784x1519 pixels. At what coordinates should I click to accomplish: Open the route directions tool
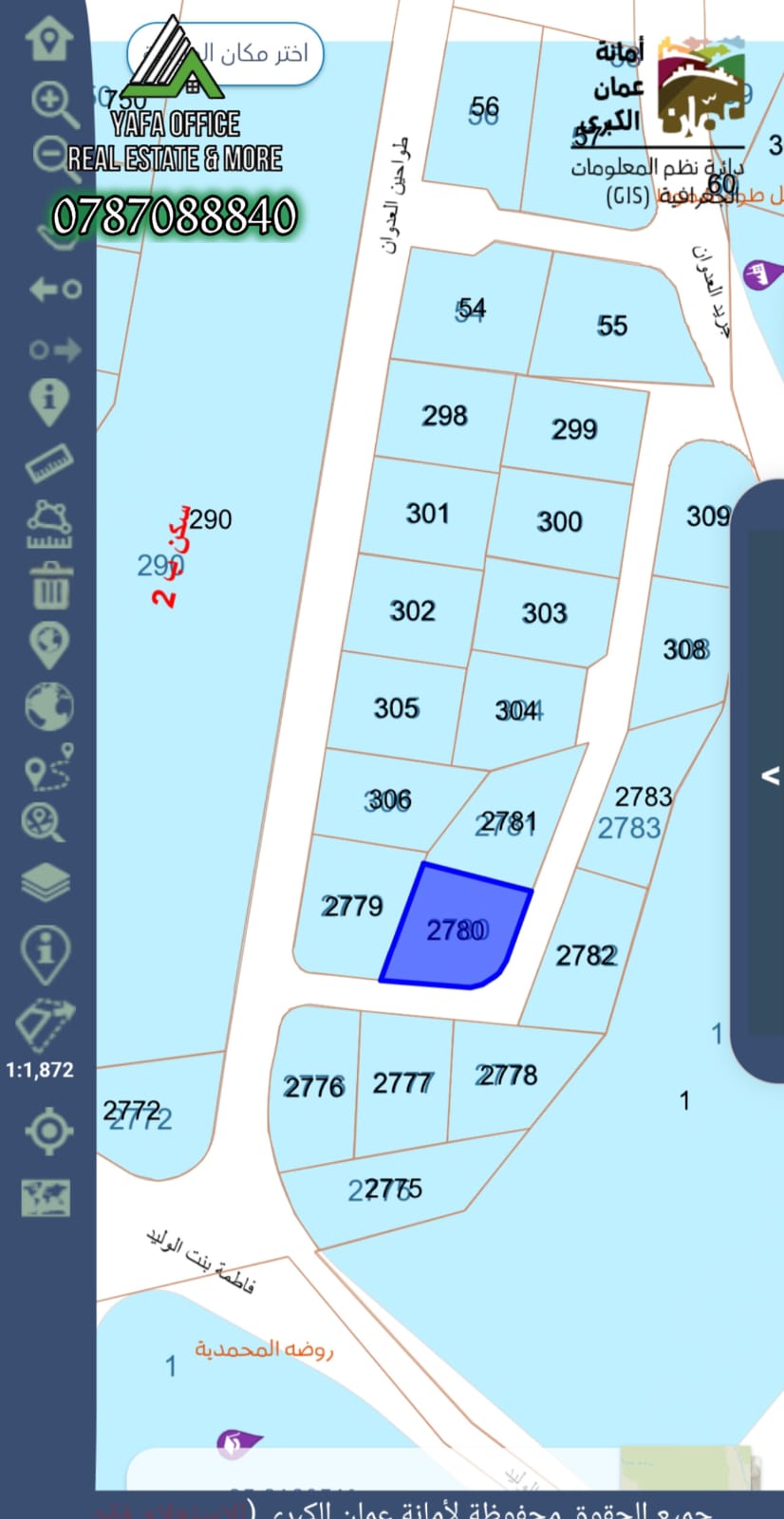(x=49, y=767)
